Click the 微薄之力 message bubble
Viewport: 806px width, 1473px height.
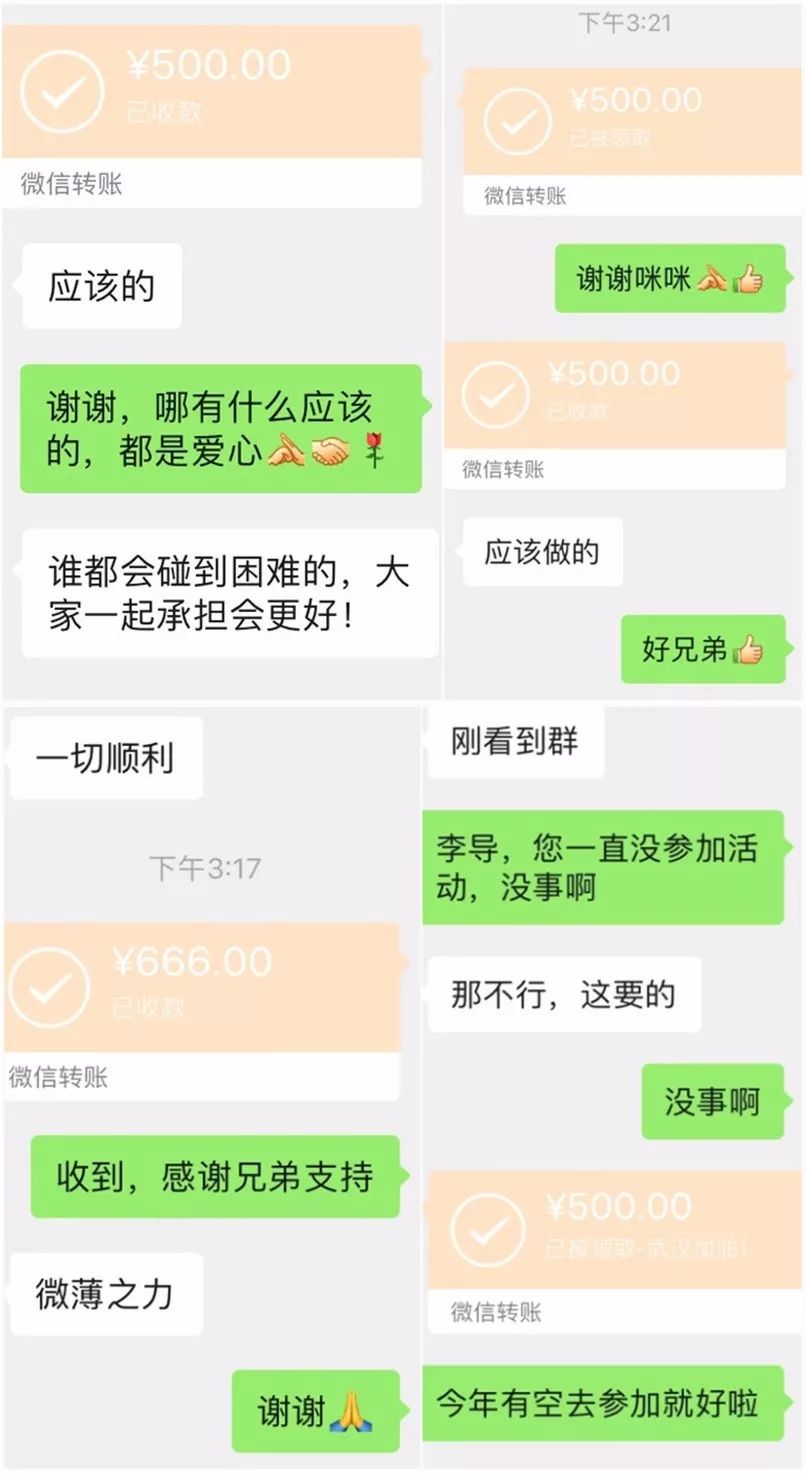(103, 1294)
